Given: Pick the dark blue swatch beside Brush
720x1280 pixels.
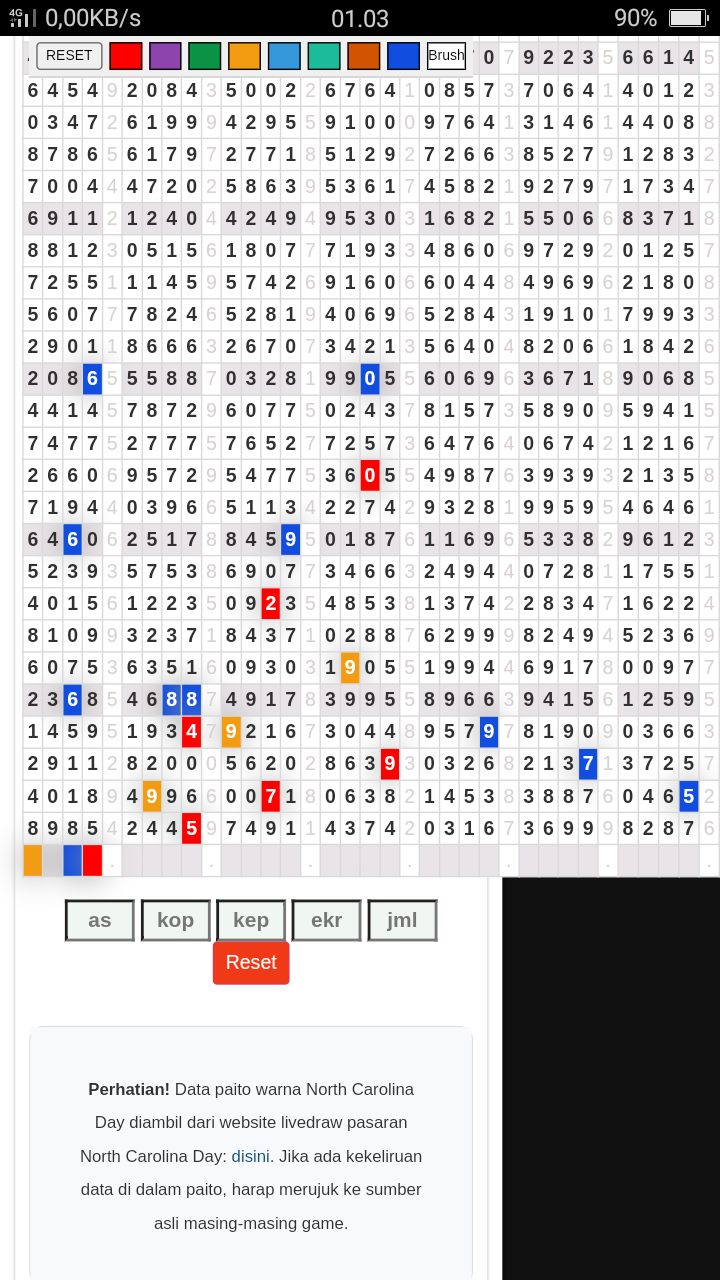Looking at the screenshot, I should pos(403,56).
